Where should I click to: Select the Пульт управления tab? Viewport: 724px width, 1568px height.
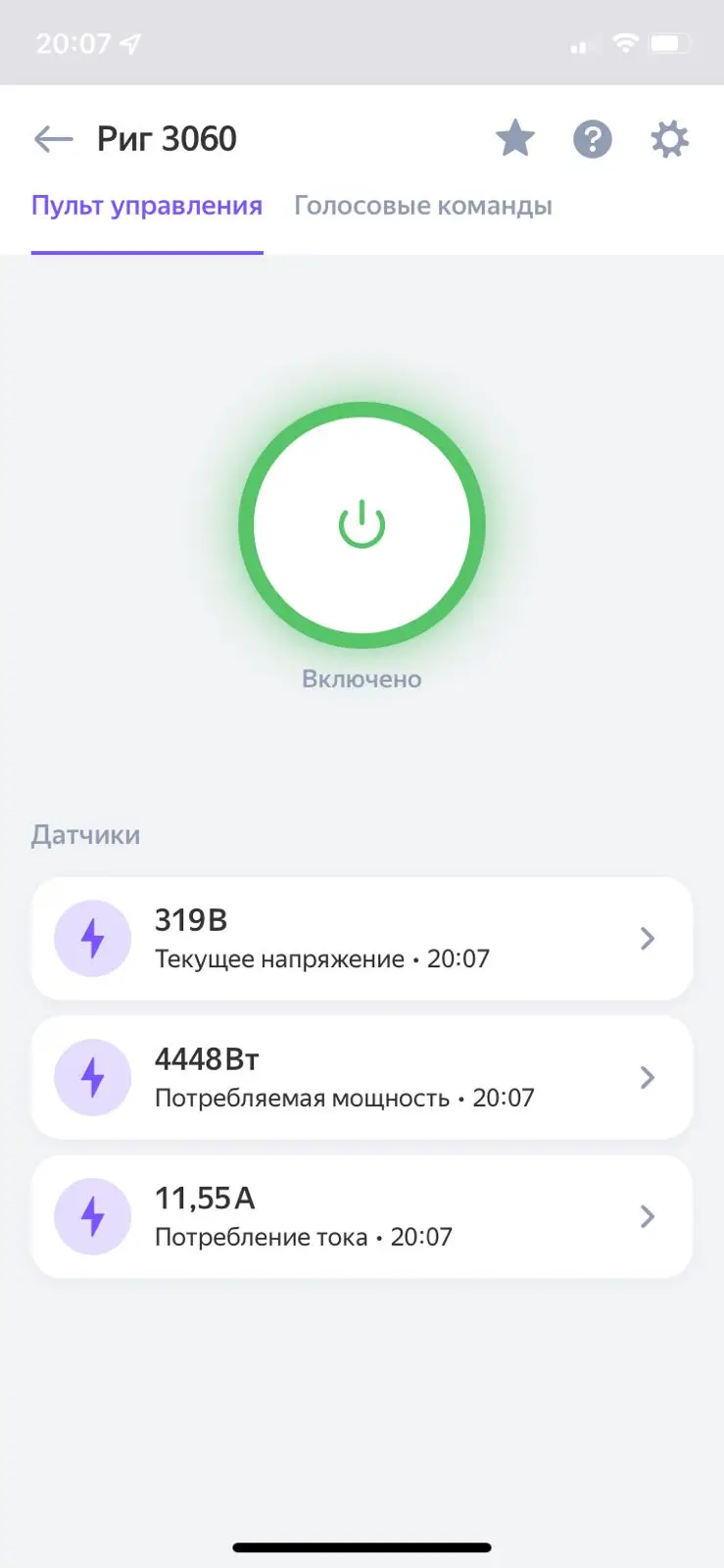coord(147,206)
